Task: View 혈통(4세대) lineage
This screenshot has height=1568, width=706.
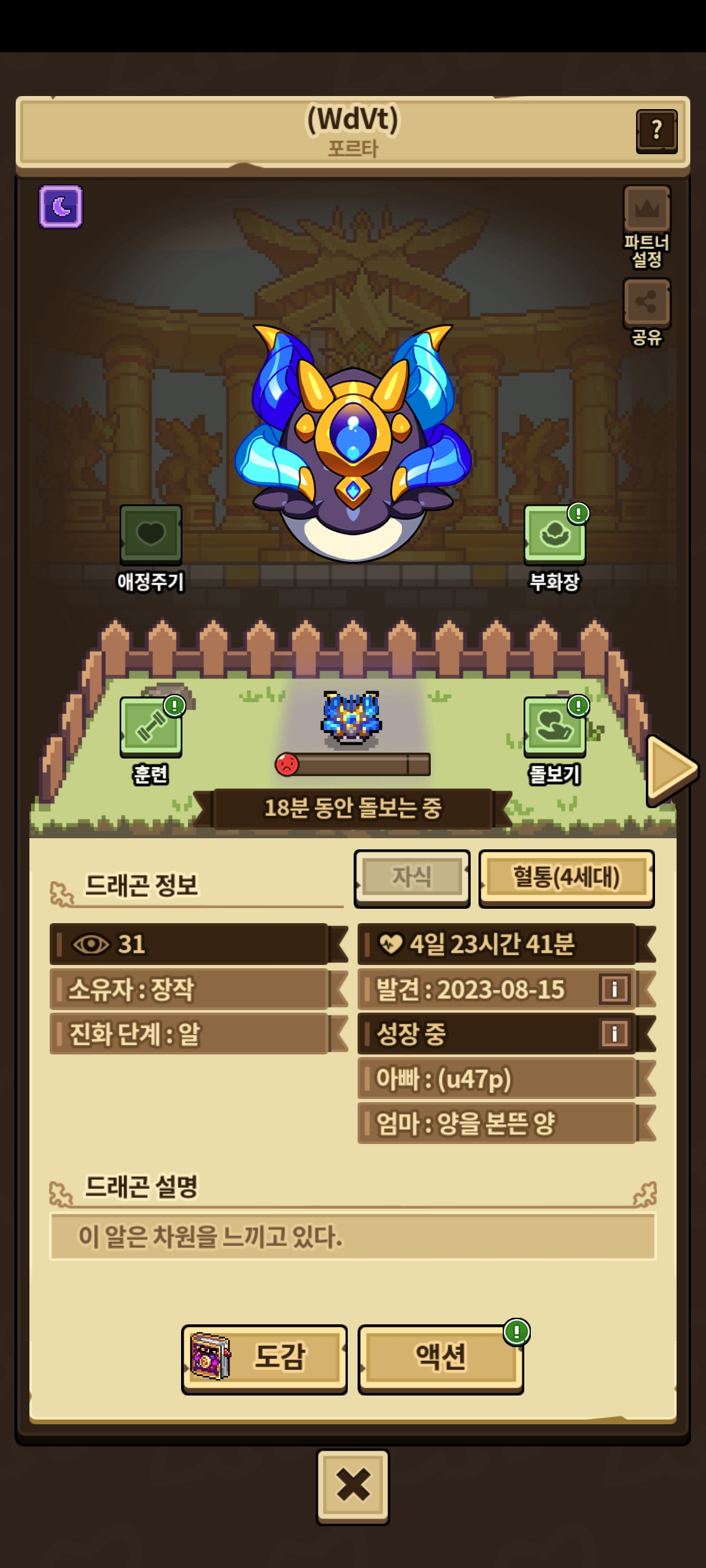Action: tap(566, 878)
